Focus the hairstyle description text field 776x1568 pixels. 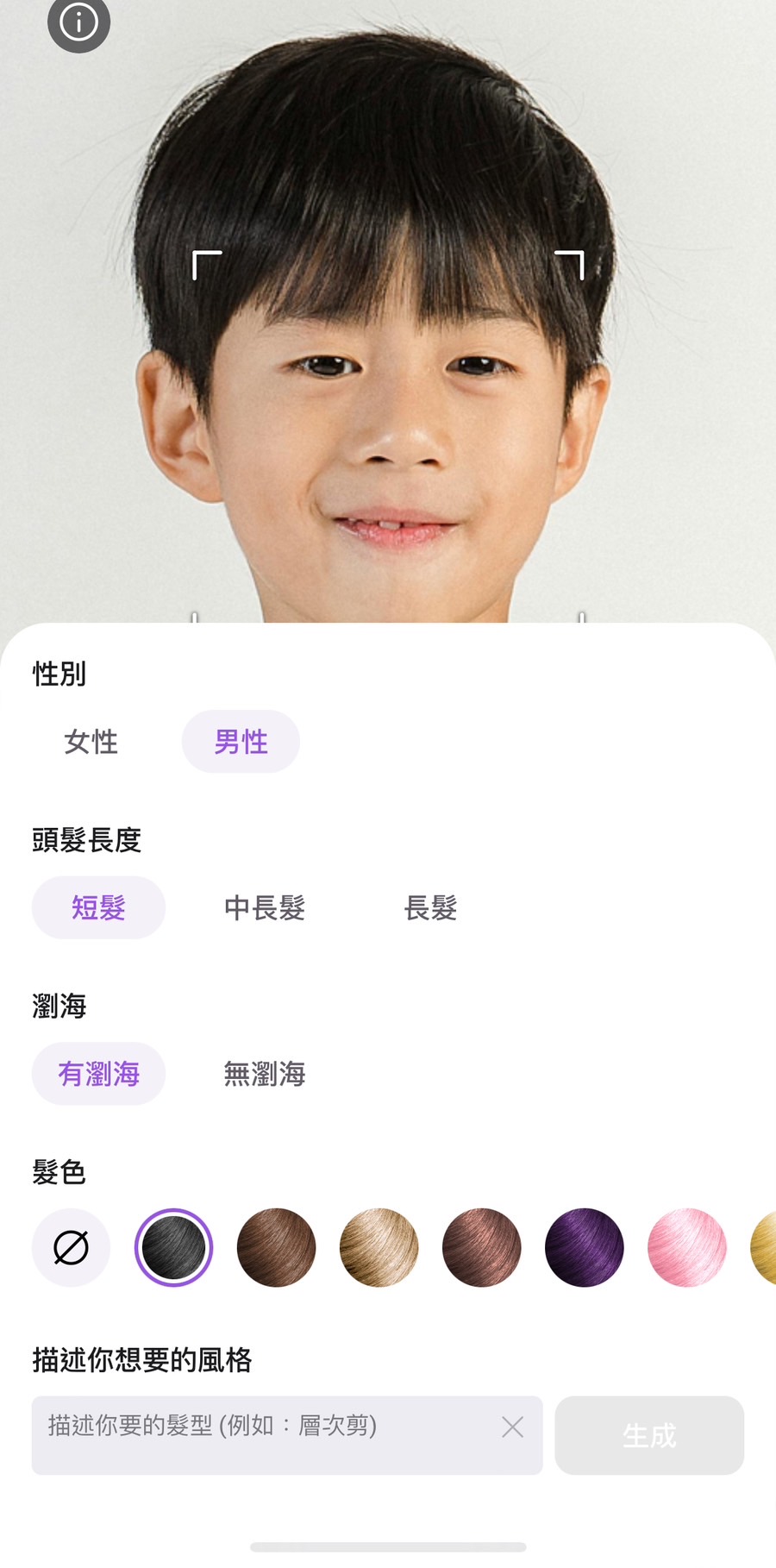point(259,1435)
